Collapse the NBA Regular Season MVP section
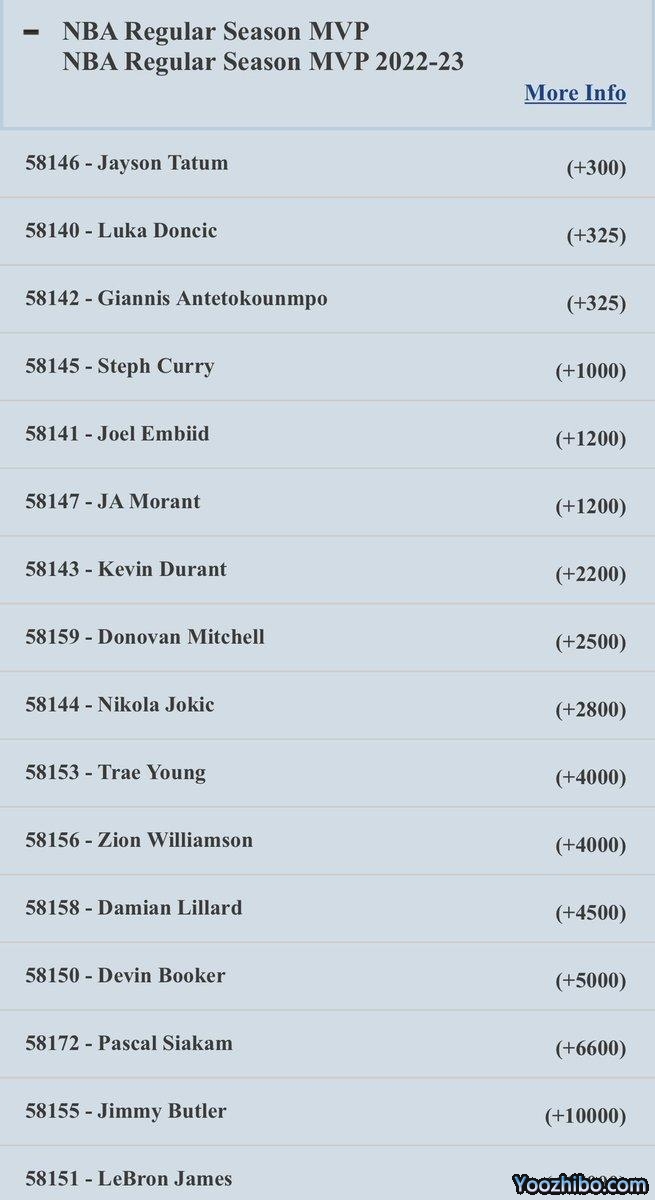Viewport: 655px width, 1200px height. click(x=31, y=33)
